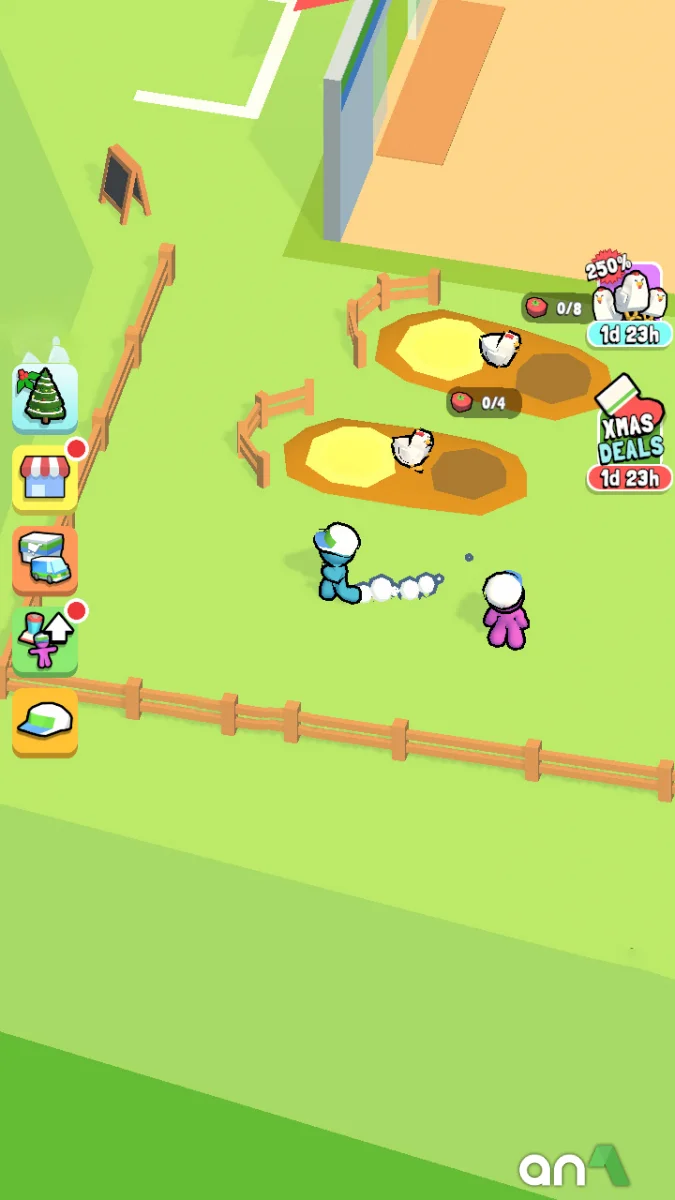Open the 250% chicken offer

click(x=630, y=297)
